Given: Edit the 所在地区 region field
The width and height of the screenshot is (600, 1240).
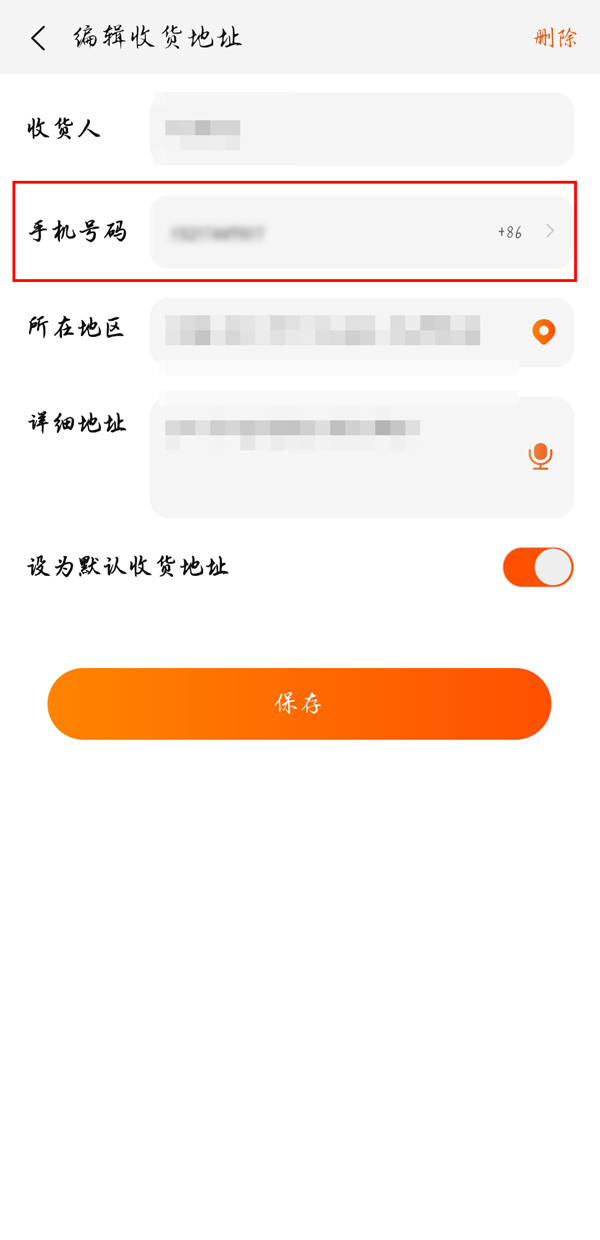Looking at the screenshot, I should pyautogui.click(x=330, y=331).
